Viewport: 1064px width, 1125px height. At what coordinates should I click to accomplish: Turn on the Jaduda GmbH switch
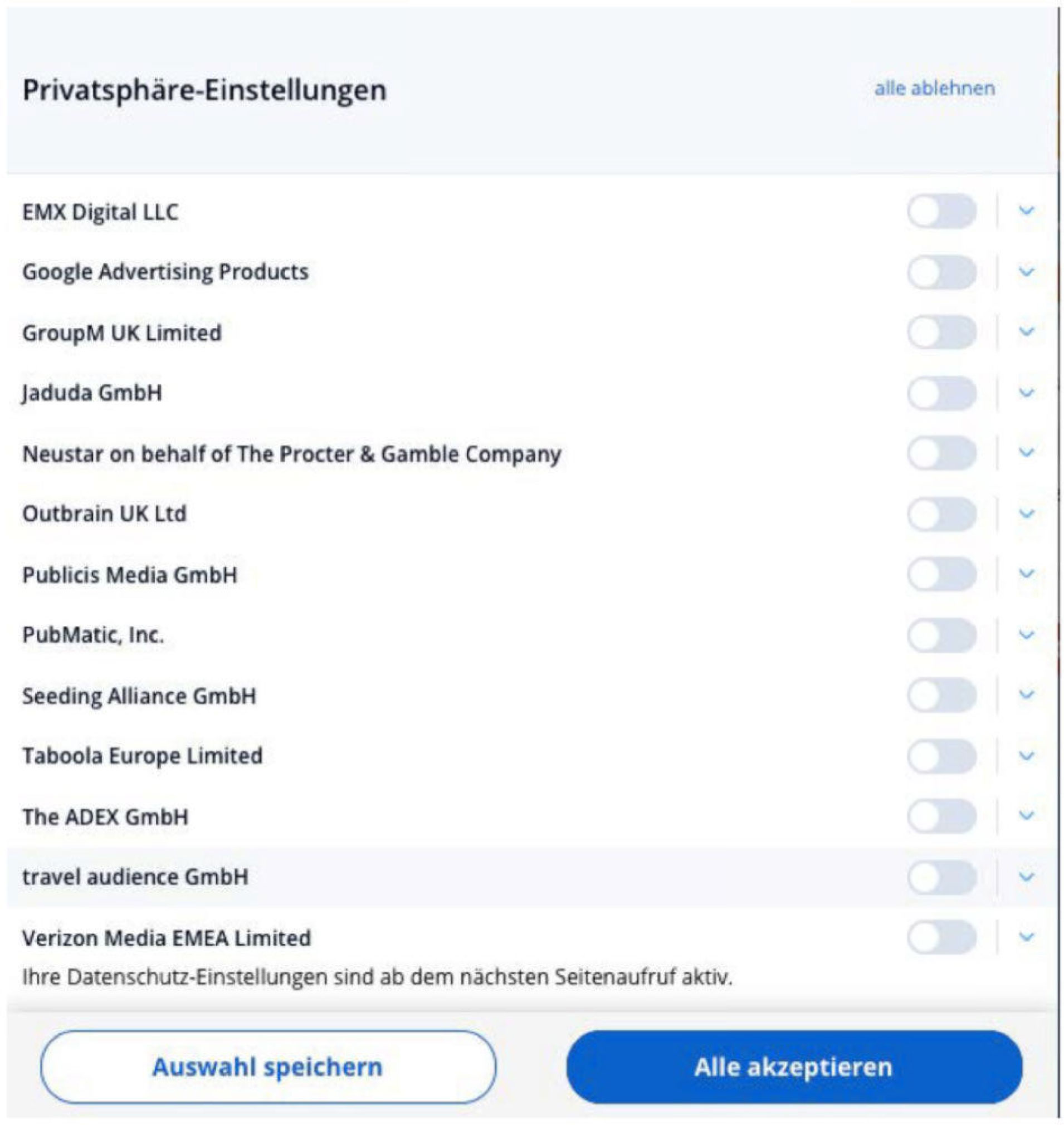click(x=941, y=393)
